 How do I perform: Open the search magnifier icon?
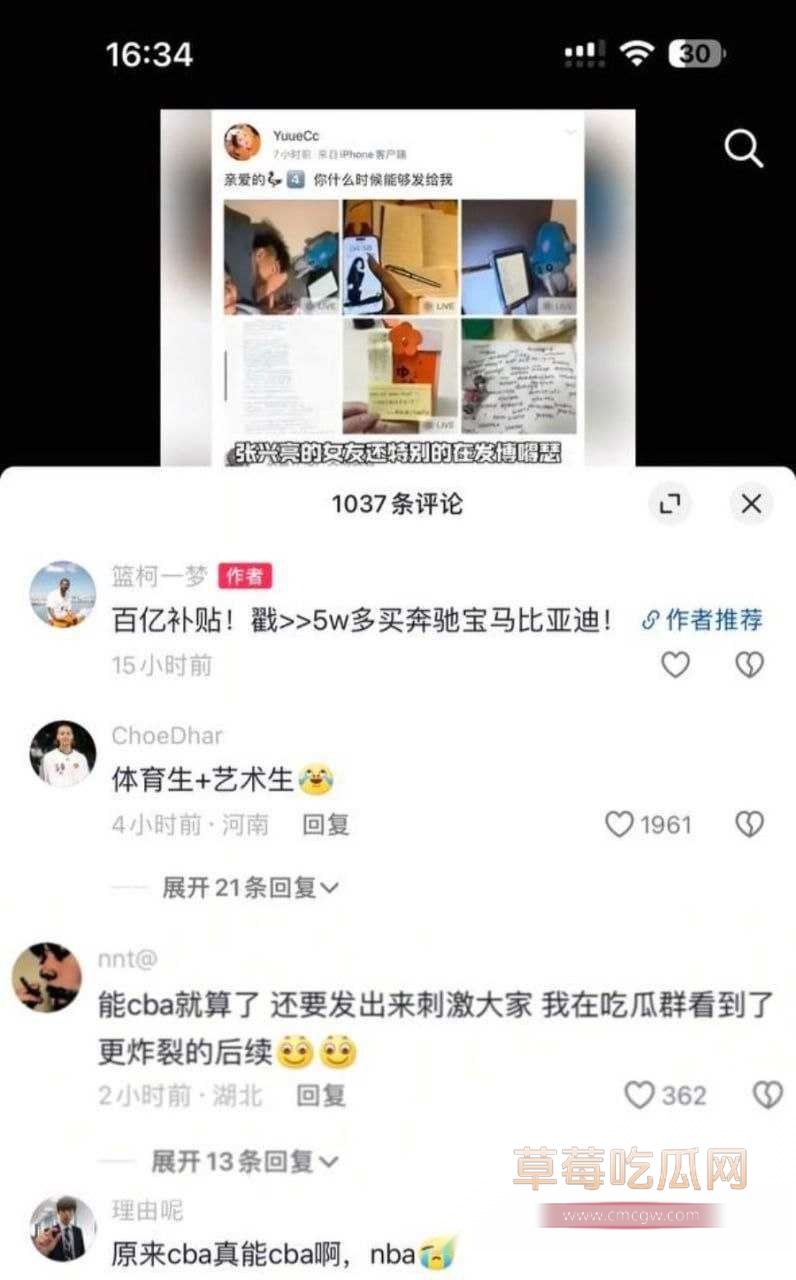(743, 150)
